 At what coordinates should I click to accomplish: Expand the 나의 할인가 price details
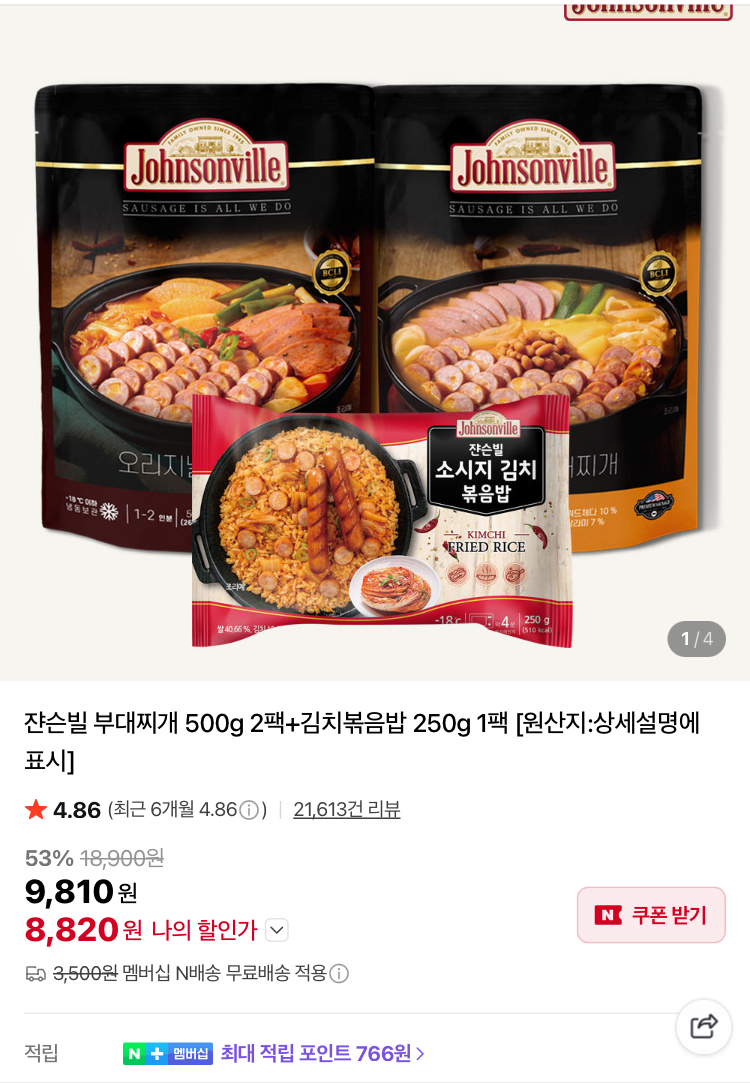tap(277, 930)
